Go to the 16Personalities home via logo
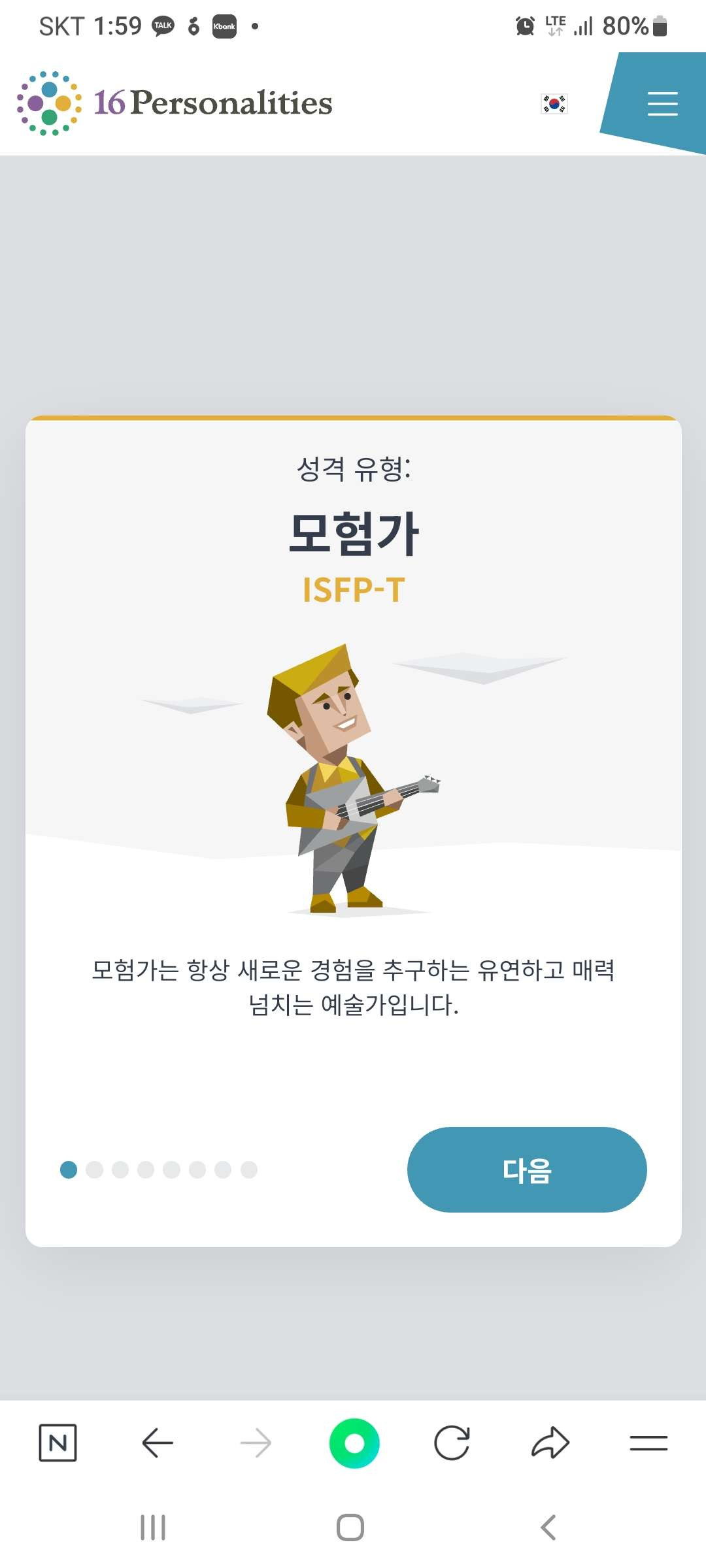706x1568 pixels. 175,103
